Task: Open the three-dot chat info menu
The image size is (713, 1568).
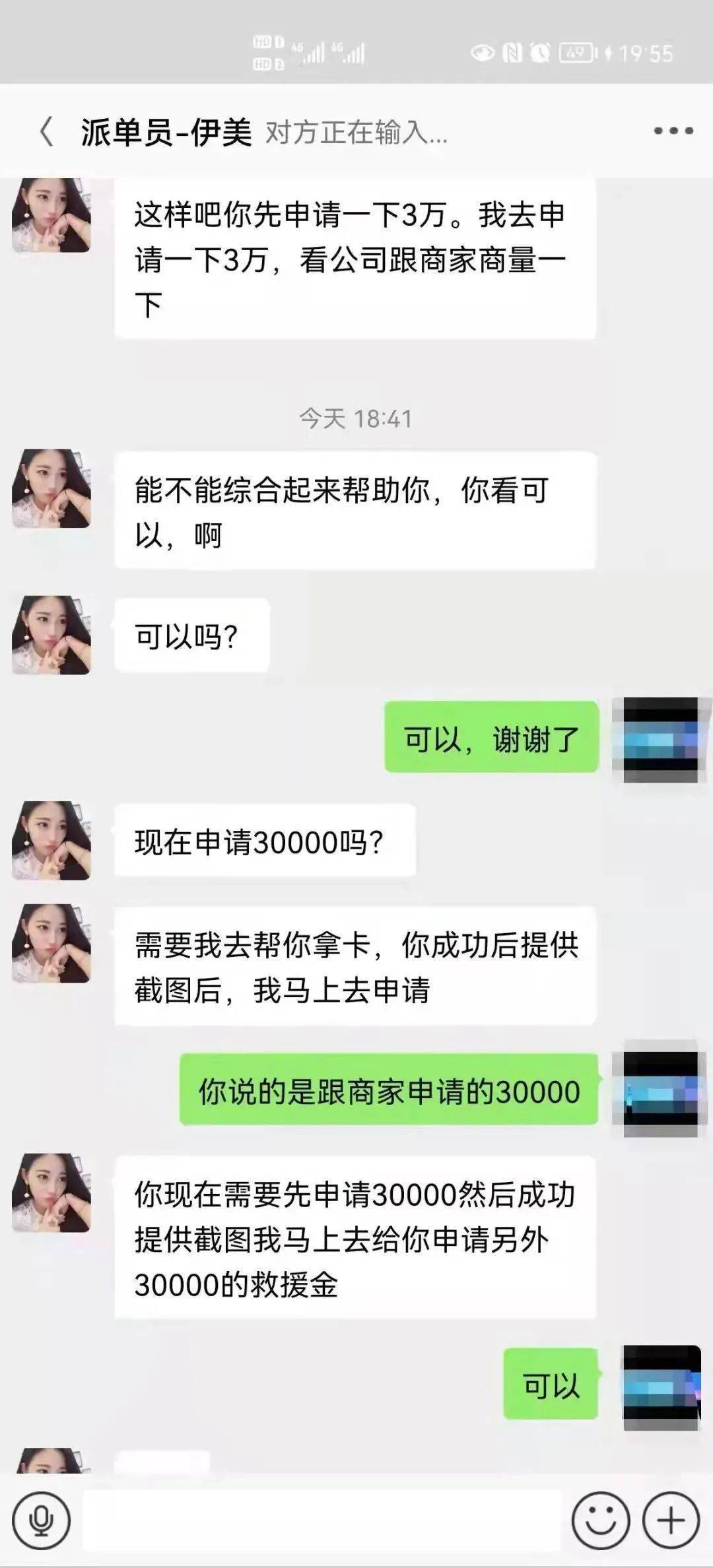Action: pyautogui.click(x=673, y=131)
